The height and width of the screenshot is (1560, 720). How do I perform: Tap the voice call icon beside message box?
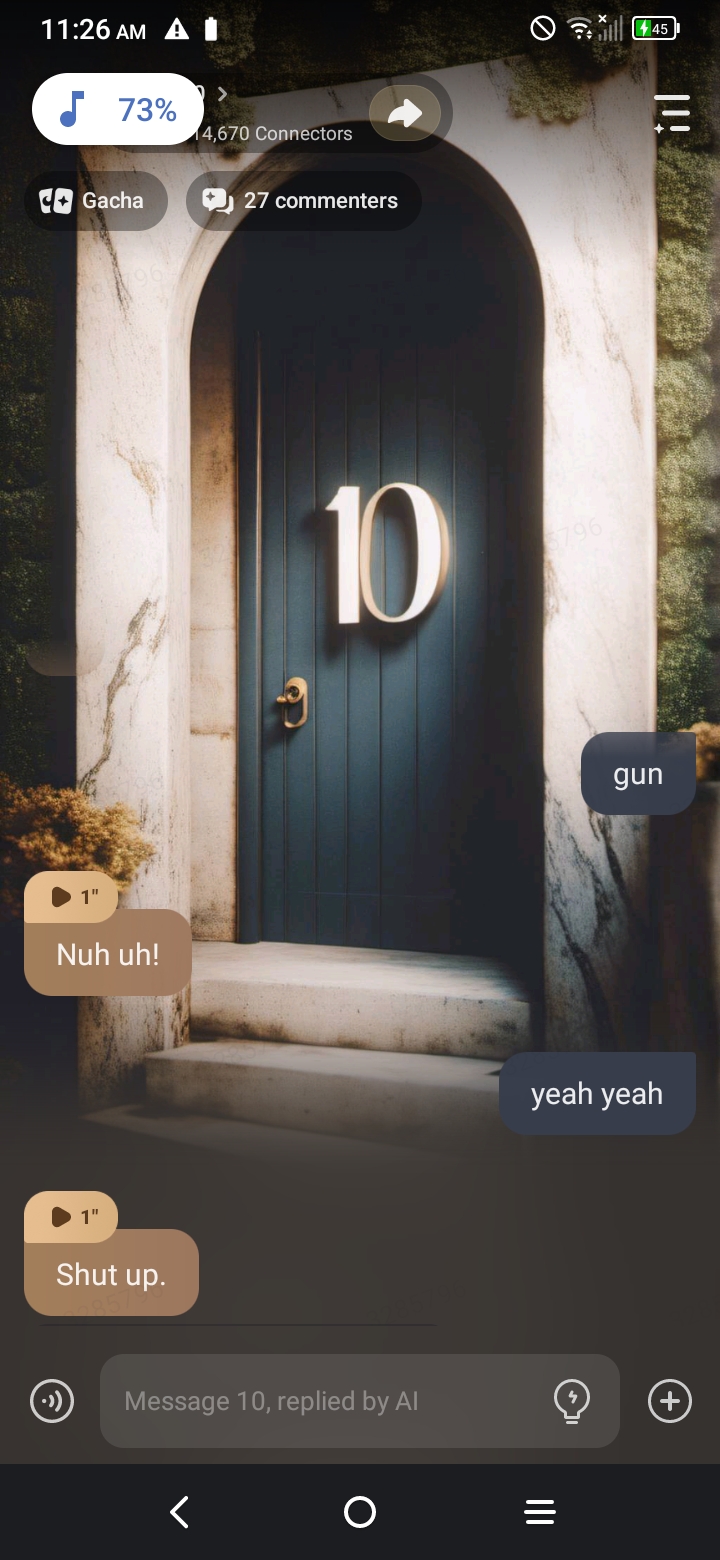click(x=52, y=1400)
